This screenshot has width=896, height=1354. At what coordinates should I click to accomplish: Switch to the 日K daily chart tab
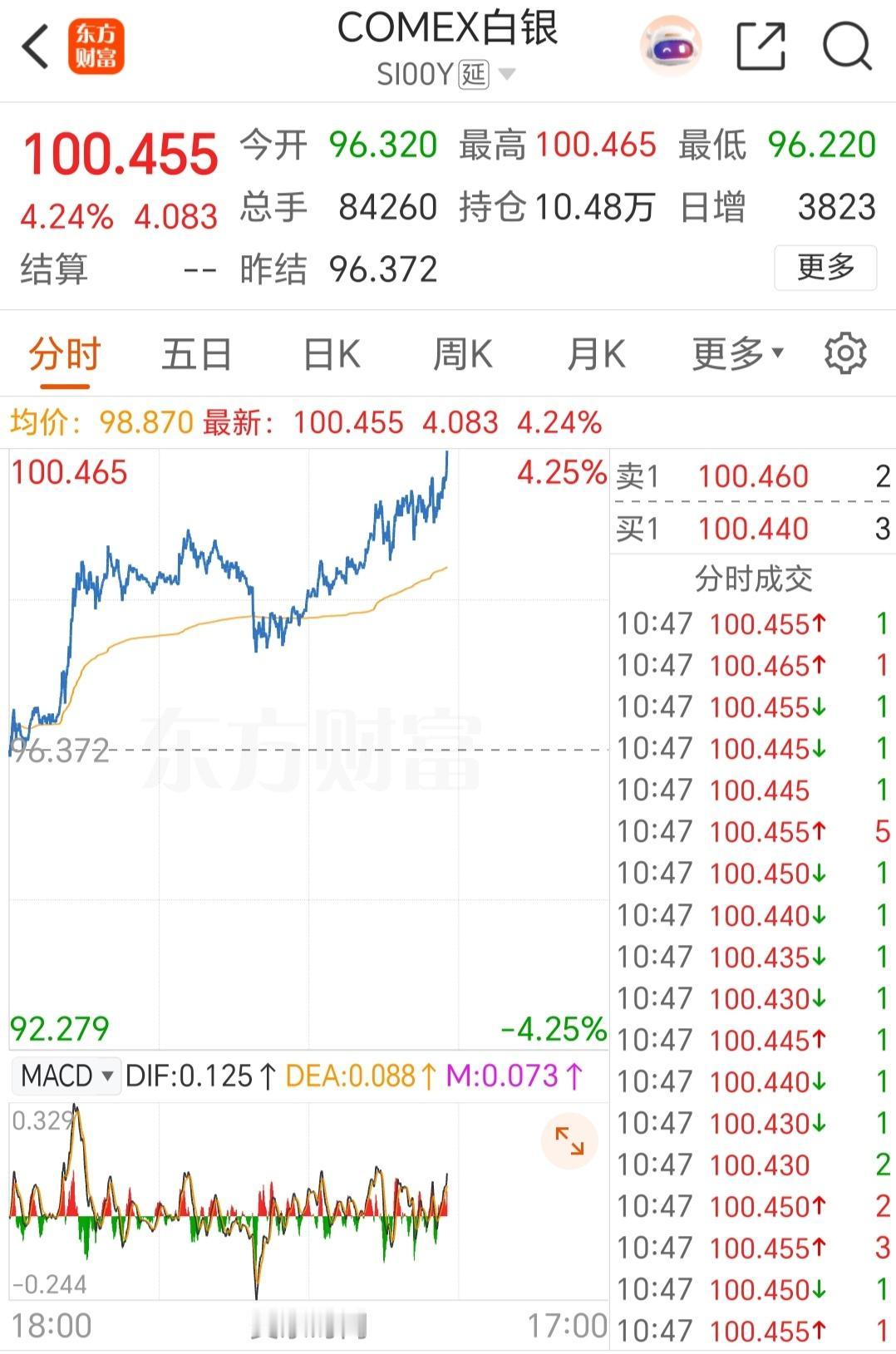click(x=331, y=352)
